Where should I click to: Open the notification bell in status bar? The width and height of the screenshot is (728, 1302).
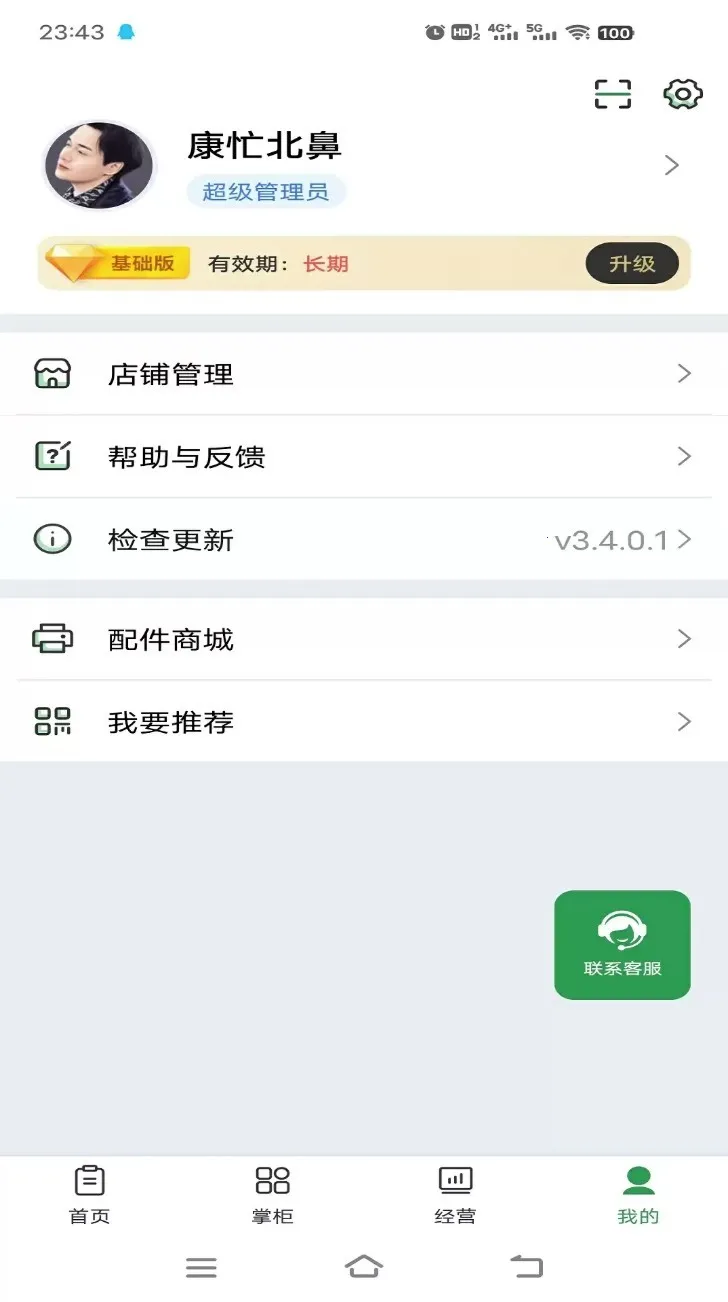(123, 32)
